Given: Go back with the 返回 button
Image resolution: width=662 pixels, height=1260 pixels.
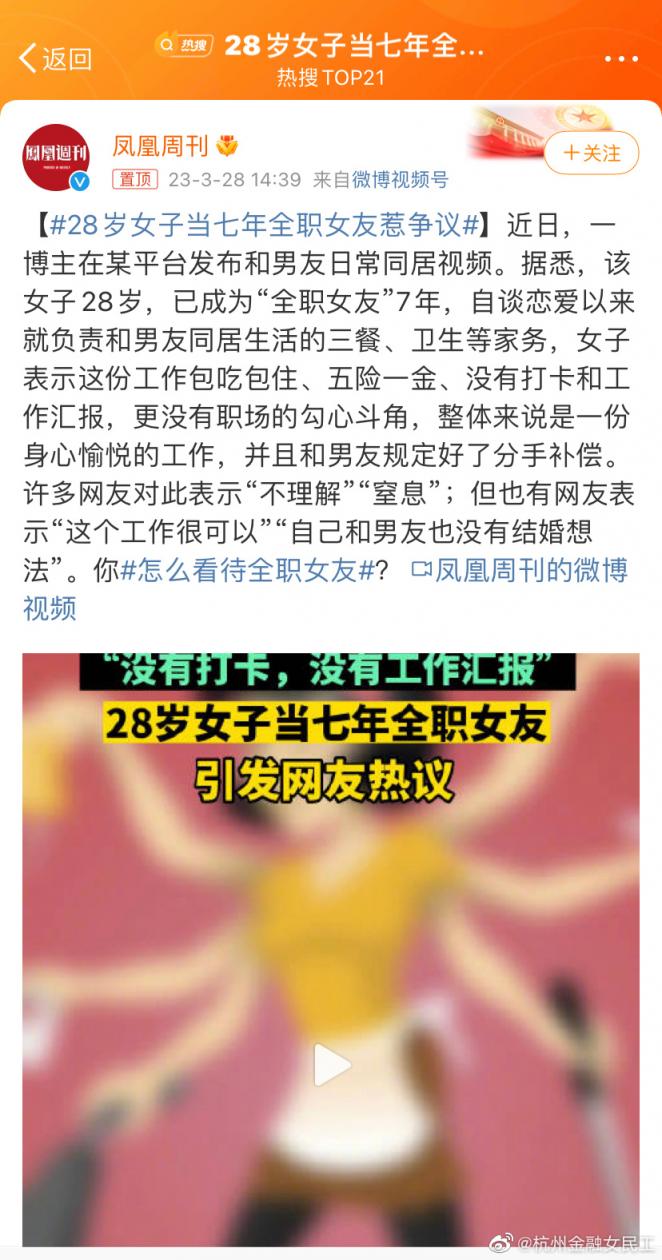Looking at the screenshot, I should 56,59.
